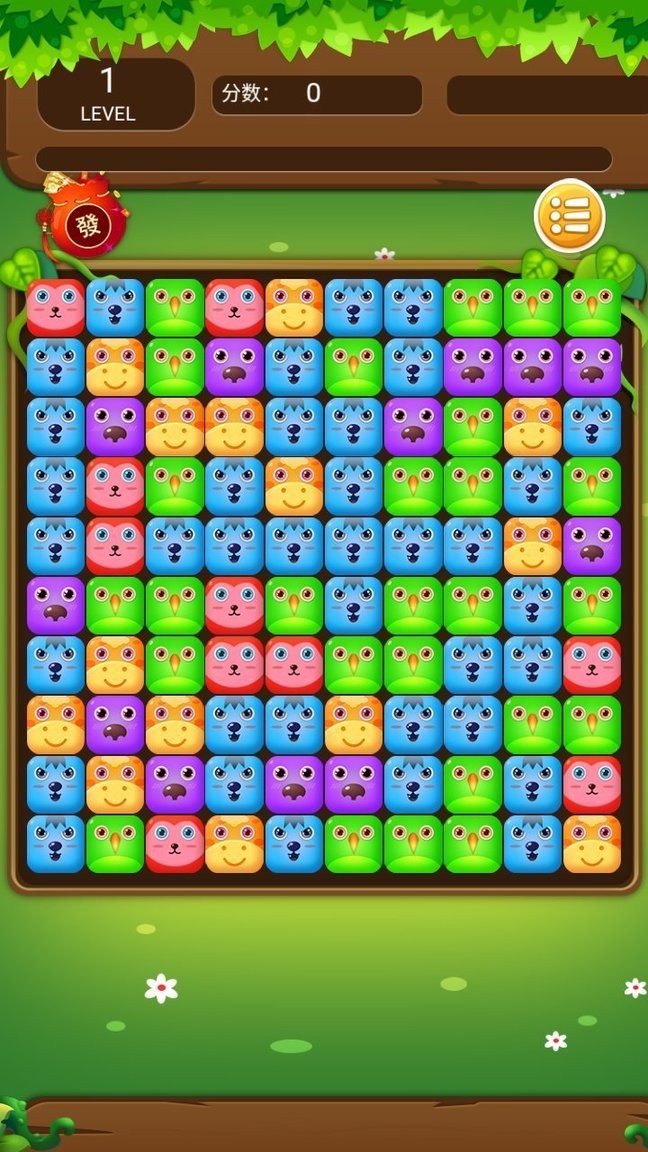Screen dimensions: 648x1152
Task: Tap the red lucky bag icon
Action: tap(81, 220)
